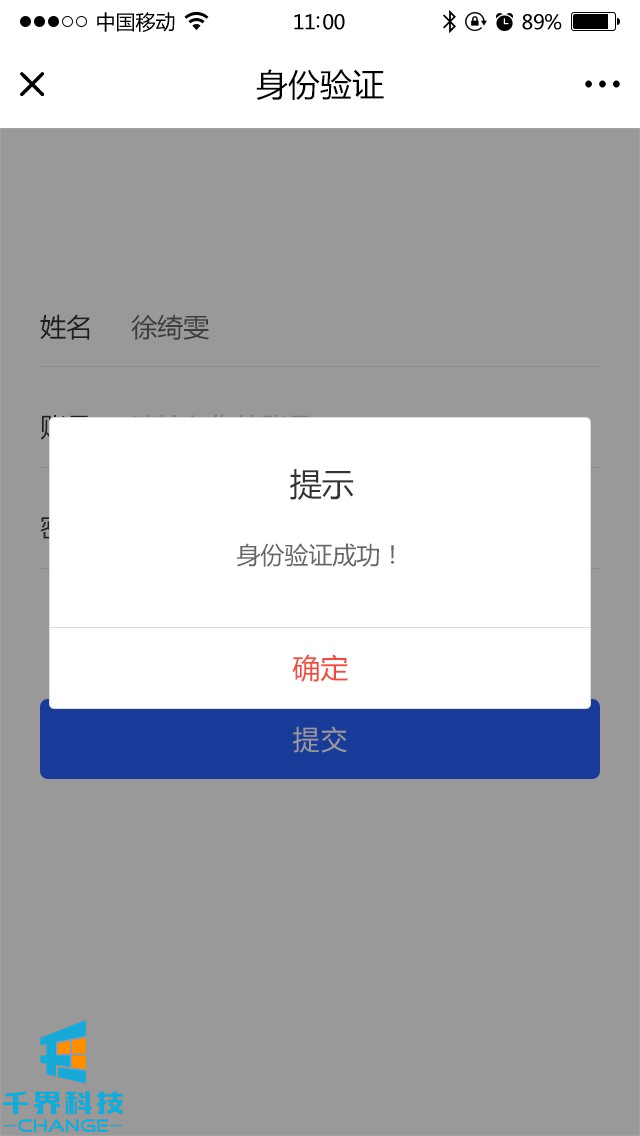
Task: Confirm the dialog with 确定
Action: point(320,668)
